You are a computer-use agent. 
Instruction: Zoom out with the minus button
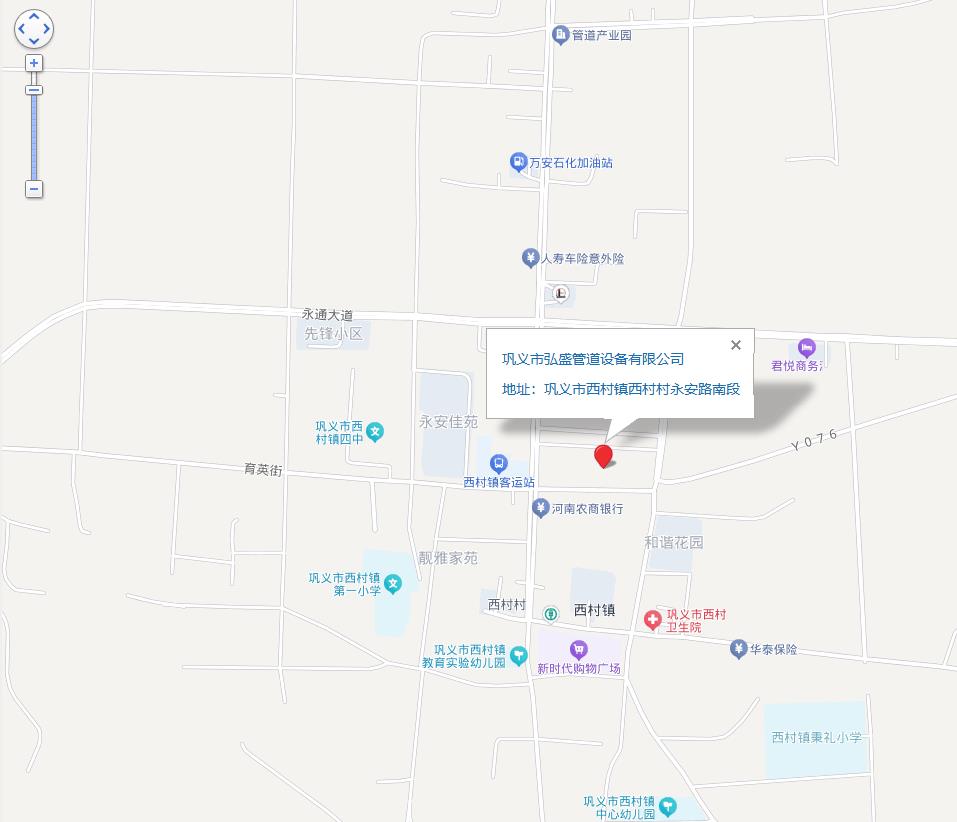34,189
